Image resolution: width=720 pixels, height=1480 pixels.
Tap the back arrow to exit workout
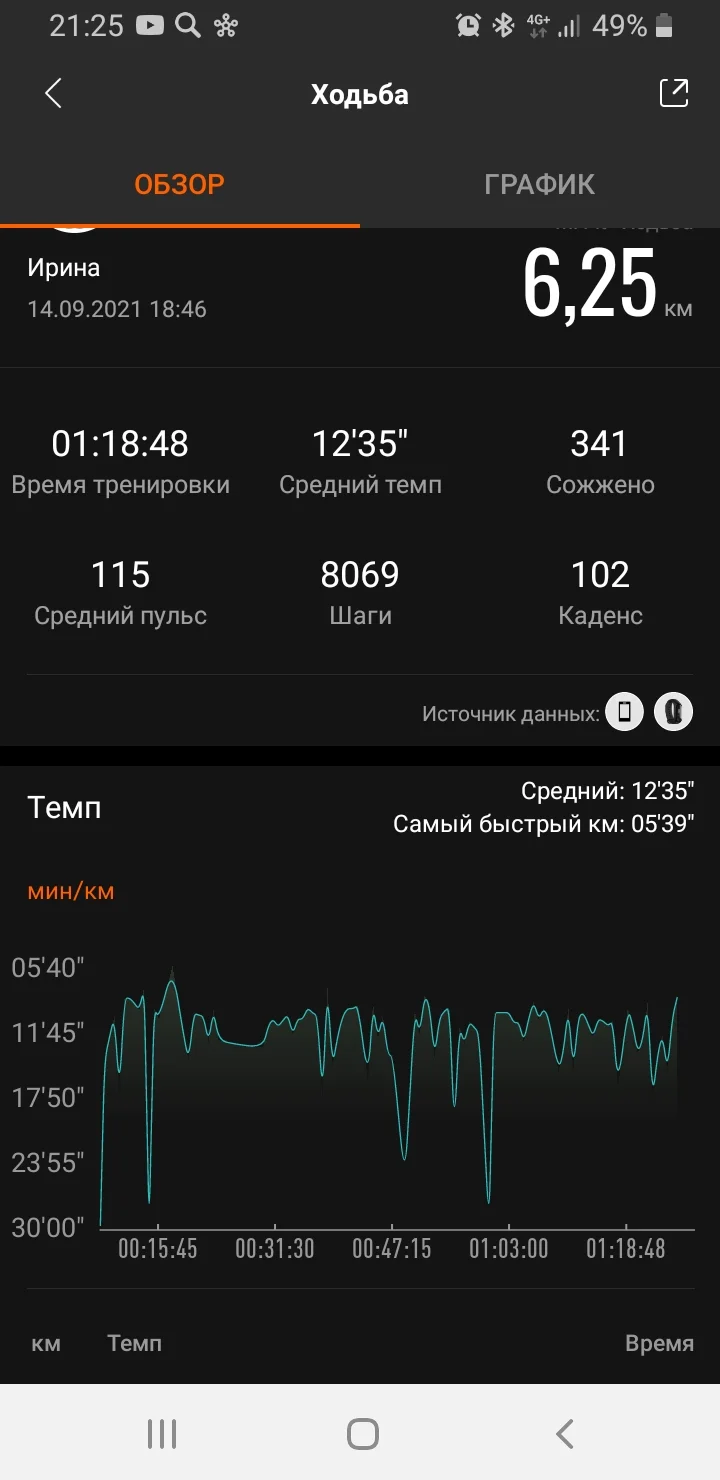pyautogui.click(x=52, y=93)
